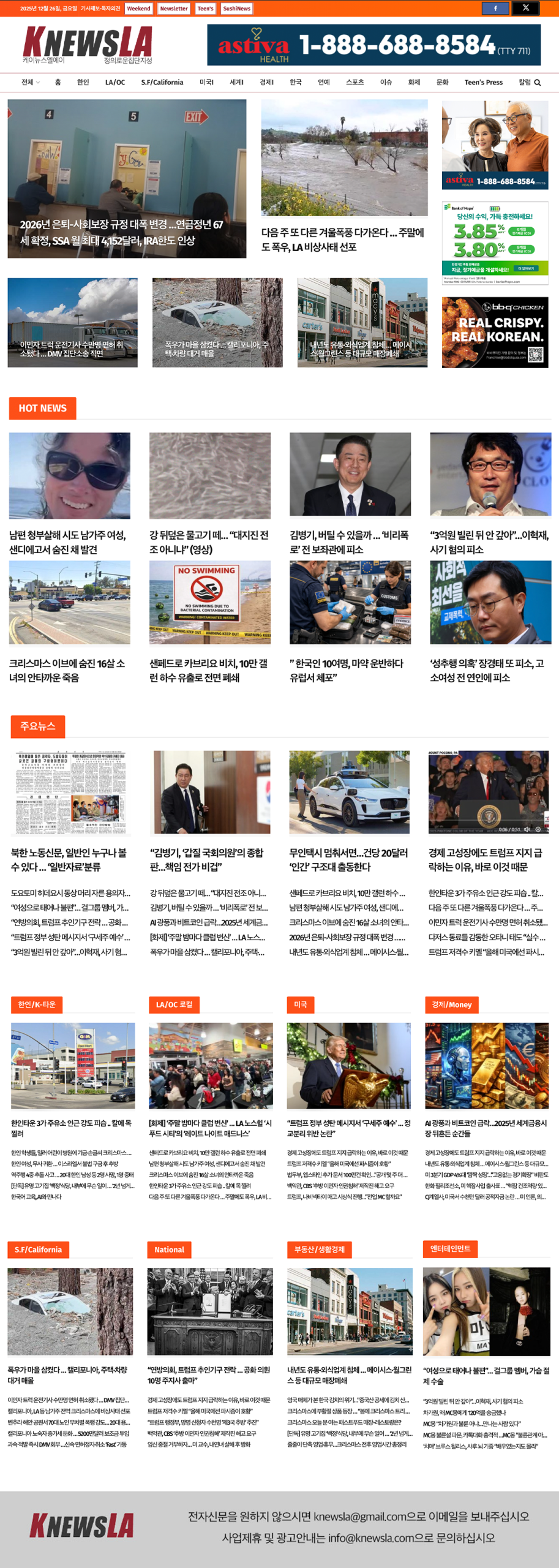
Task: View the 무인택시 멈춰서면 article
Action: [x=348, y=859]
